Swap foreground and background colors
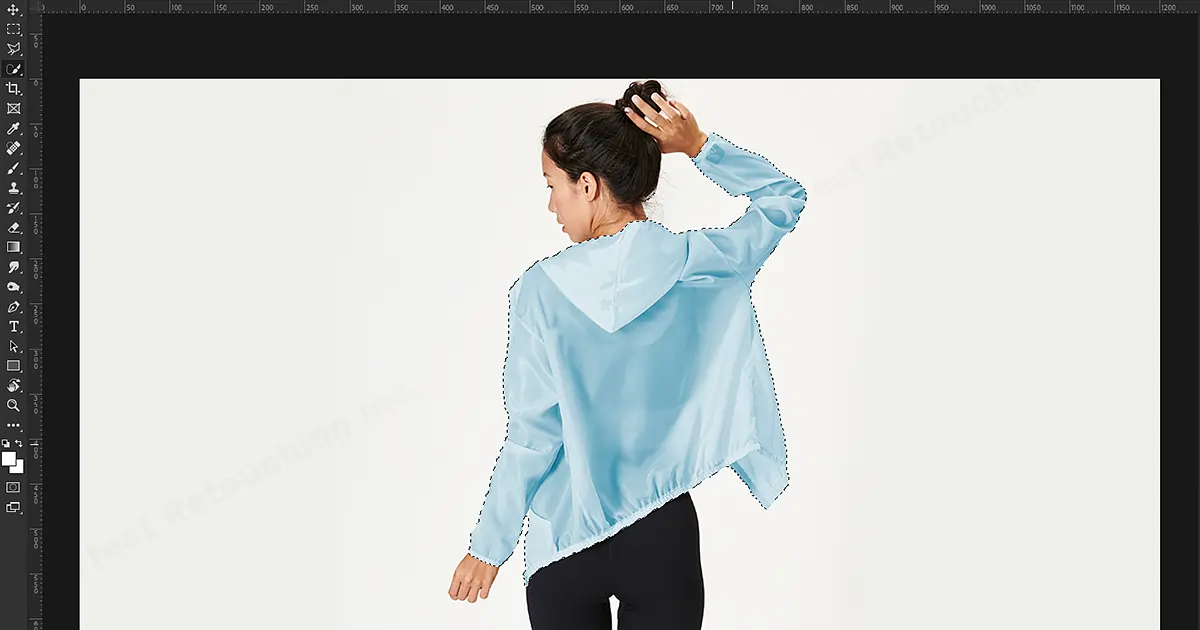This screenshot has height=630, width=1200. (x=19, y=443)
